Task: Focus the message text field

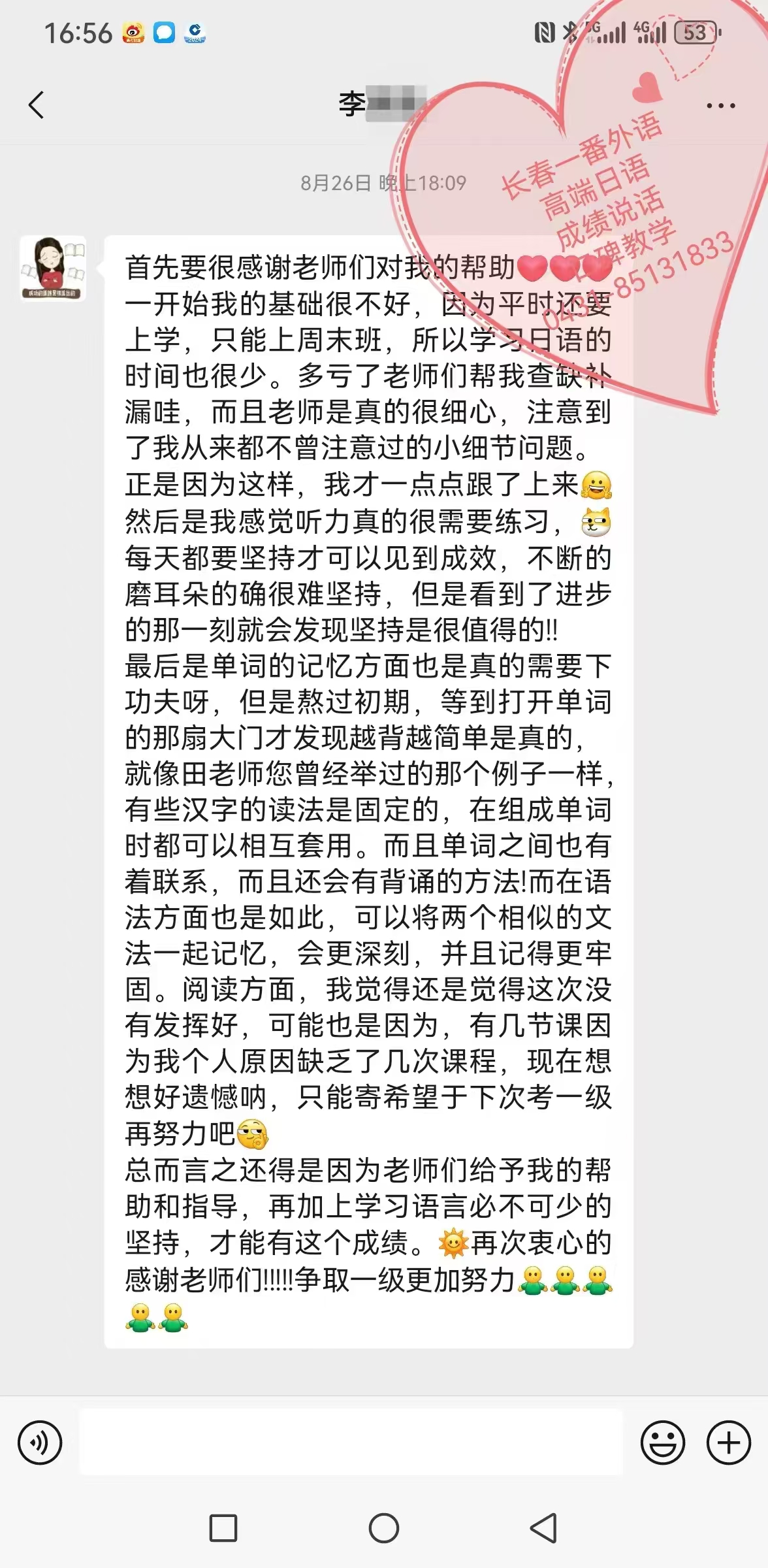Action: 351,1442
